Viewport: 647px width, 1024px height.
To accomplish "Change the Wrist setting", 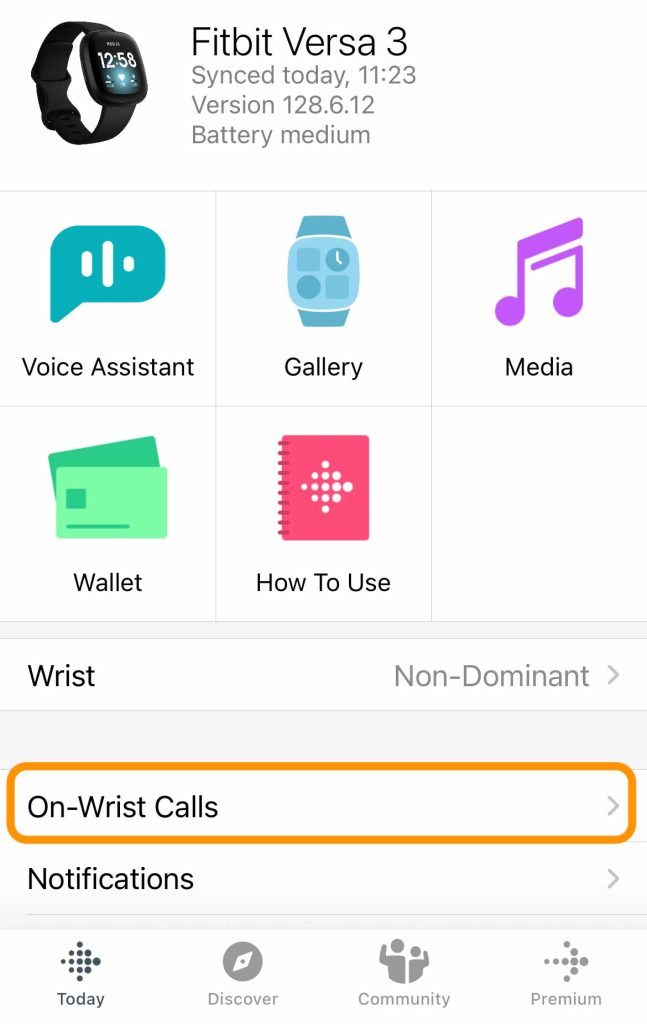I will click(323, 676).
